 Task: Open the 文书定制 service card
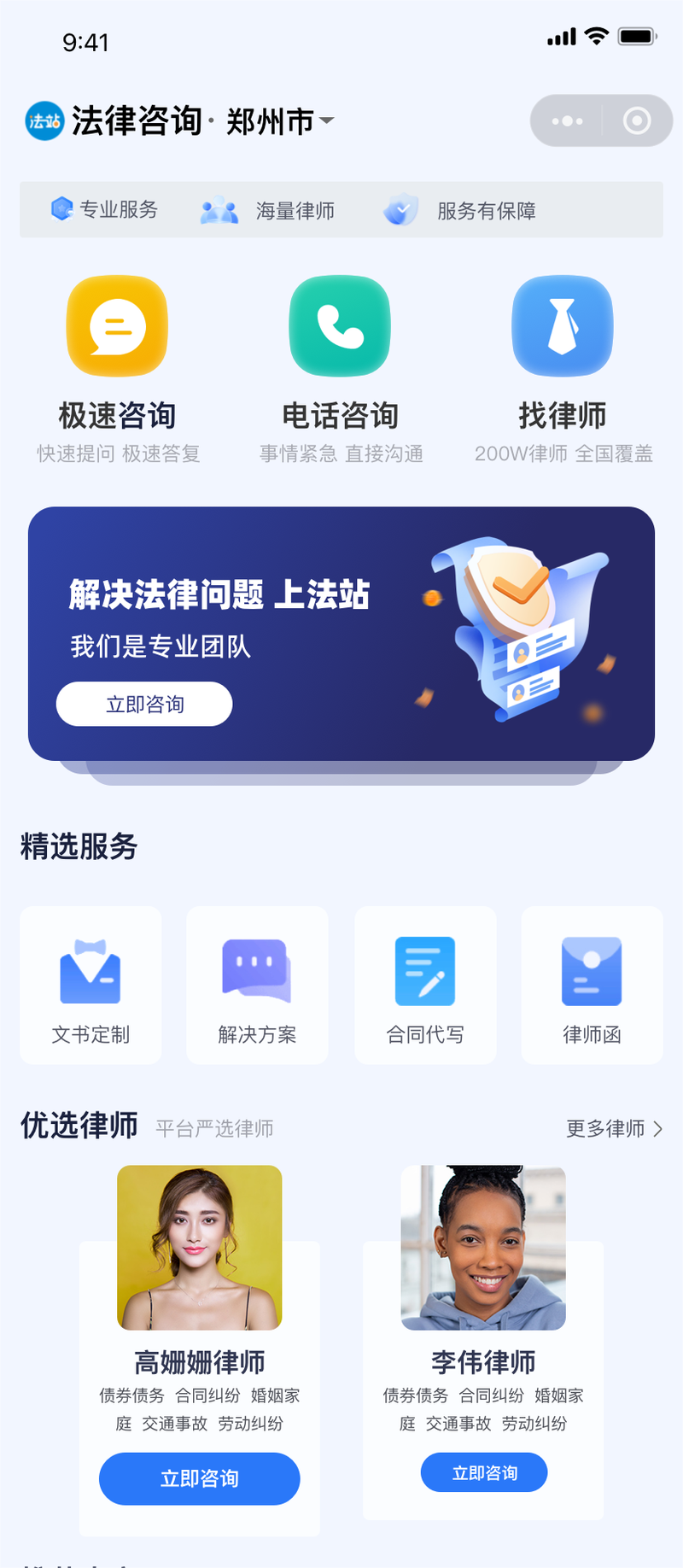(90, 985)
